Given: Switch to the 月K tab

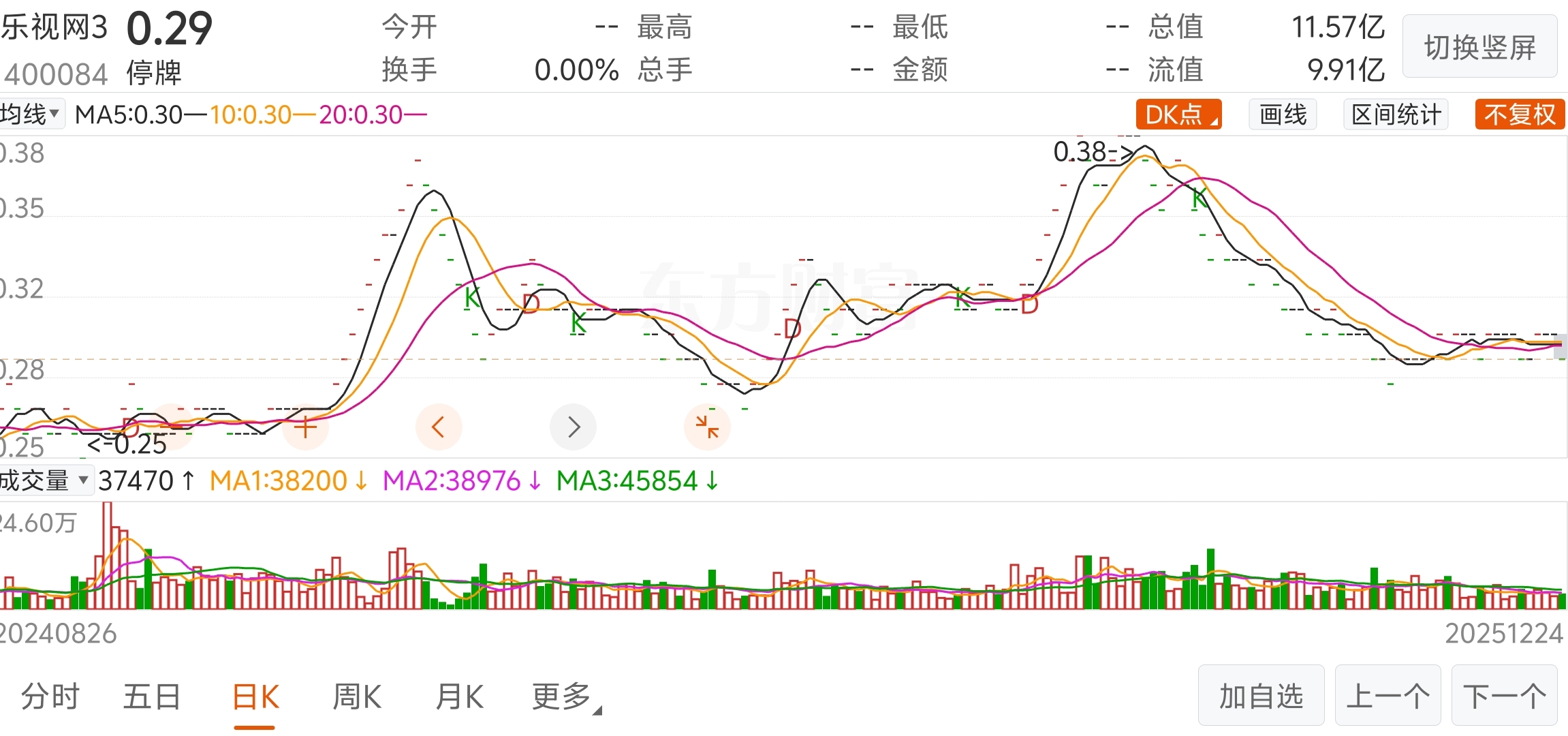Looking at the screenshot, I should pyautogui.click(x=460, y=696).
